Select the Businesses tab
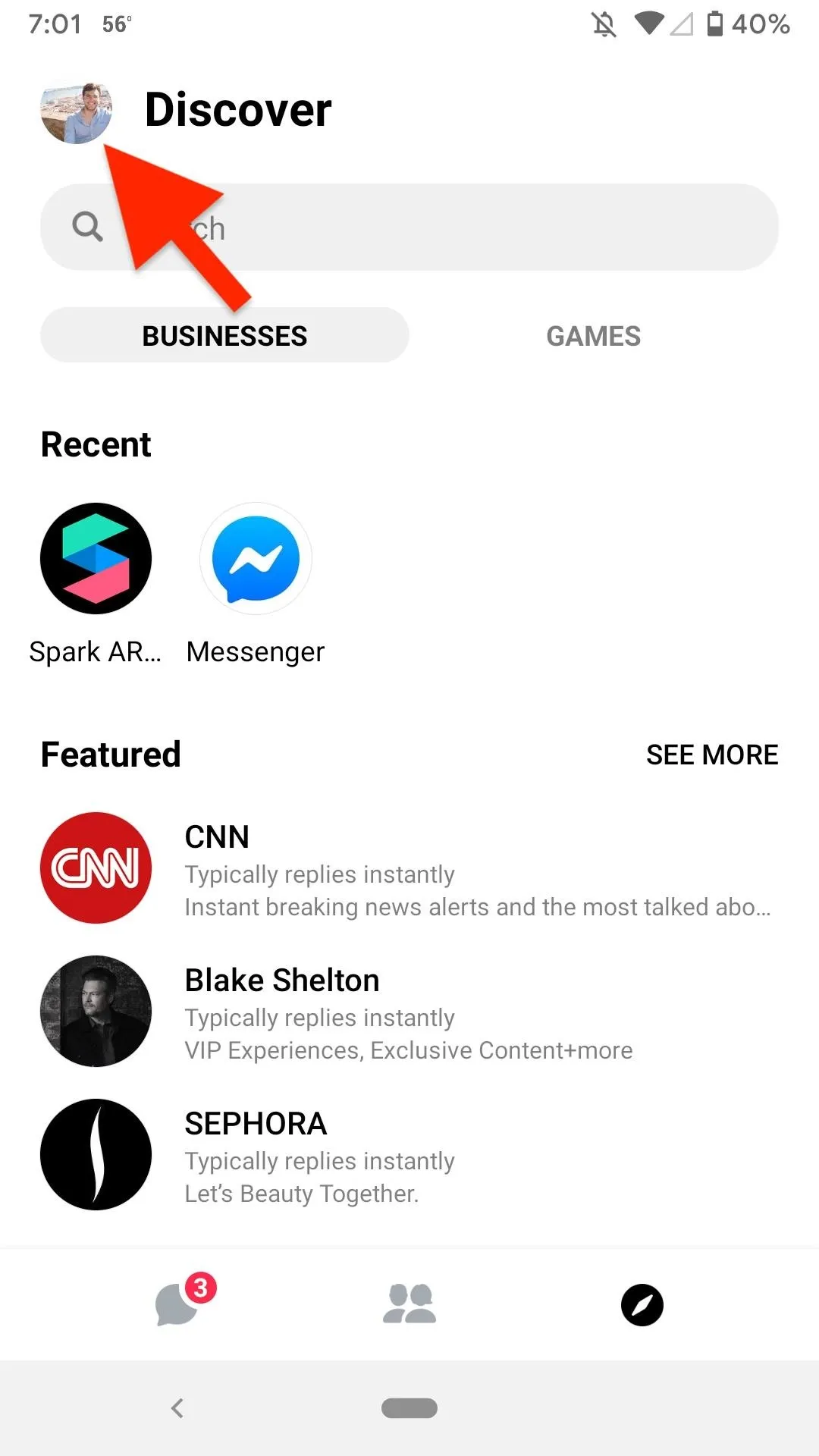Image resolution: width=819 pixels, height=1456 pixels. click(x=224, y=335)
